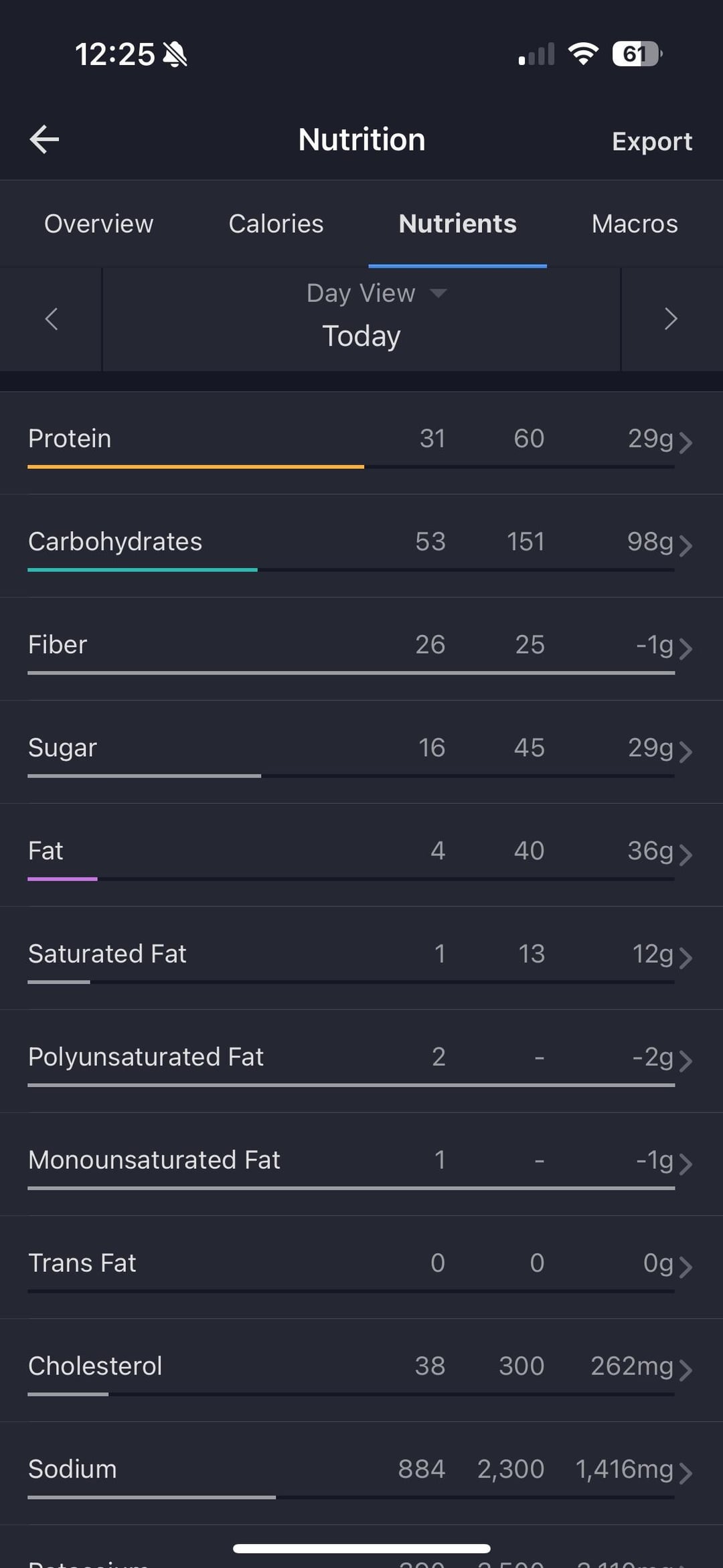Screen dimensions: 723x1568
Task: View Cholesterol details
Action: pyautogui.click(x=361, y=1371)
